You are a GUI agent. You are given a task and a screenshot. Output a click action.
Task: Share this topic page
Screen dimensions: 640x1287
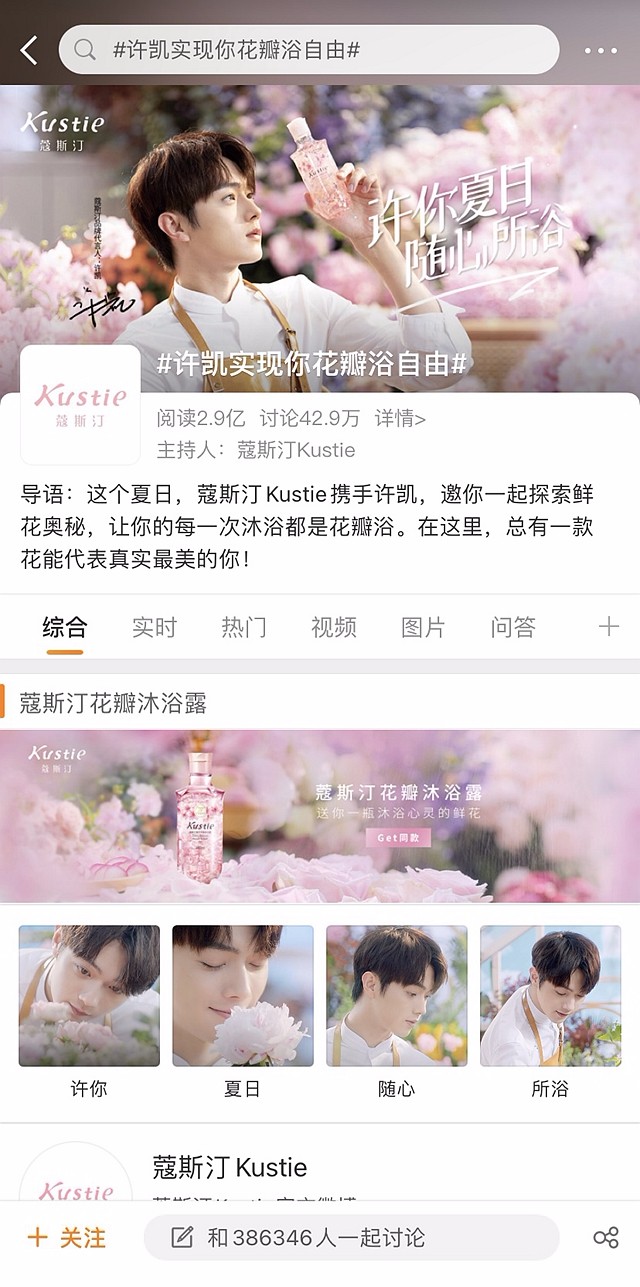[x=606, y=1238]
